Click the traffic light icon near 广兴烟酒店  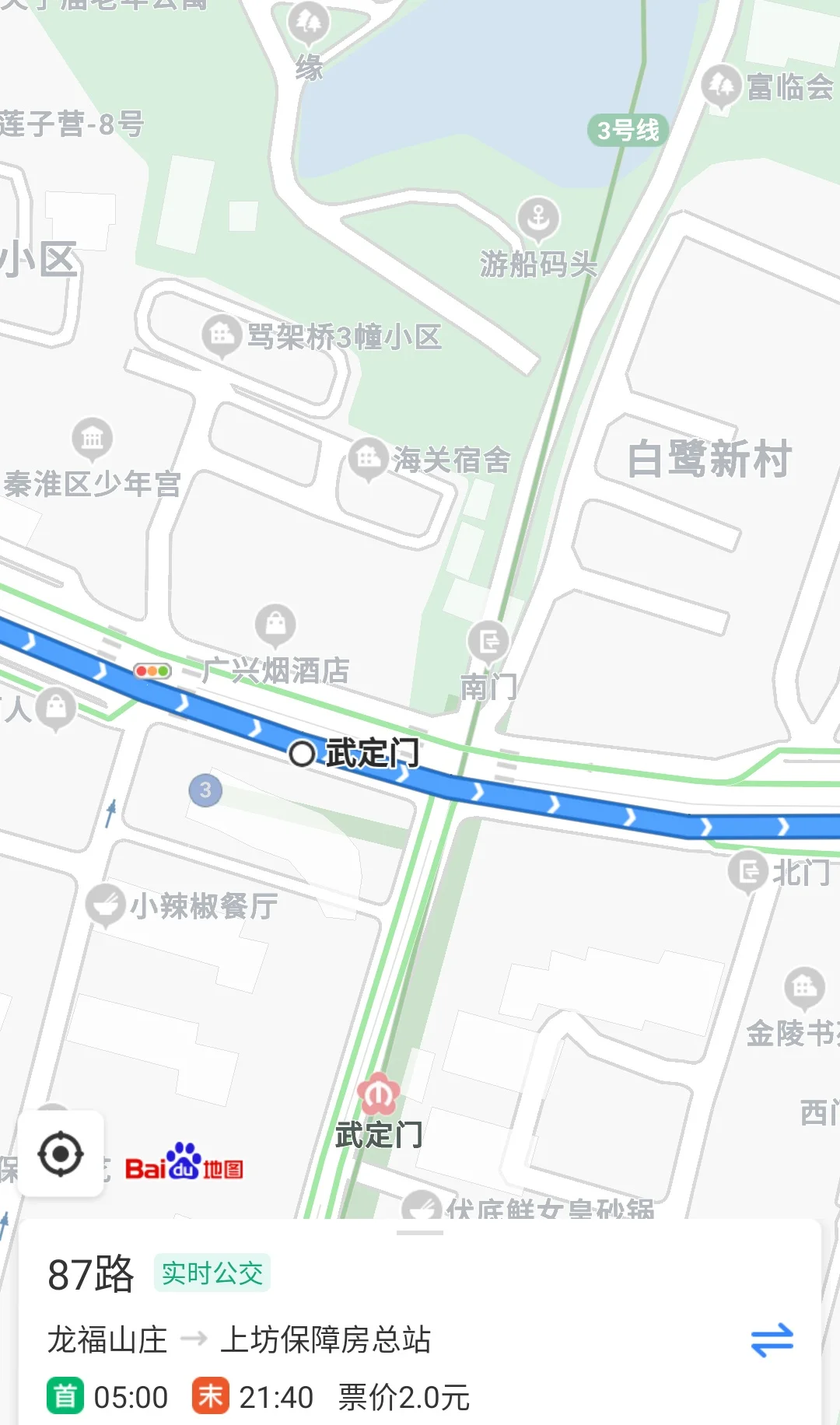tap(152, 670)
